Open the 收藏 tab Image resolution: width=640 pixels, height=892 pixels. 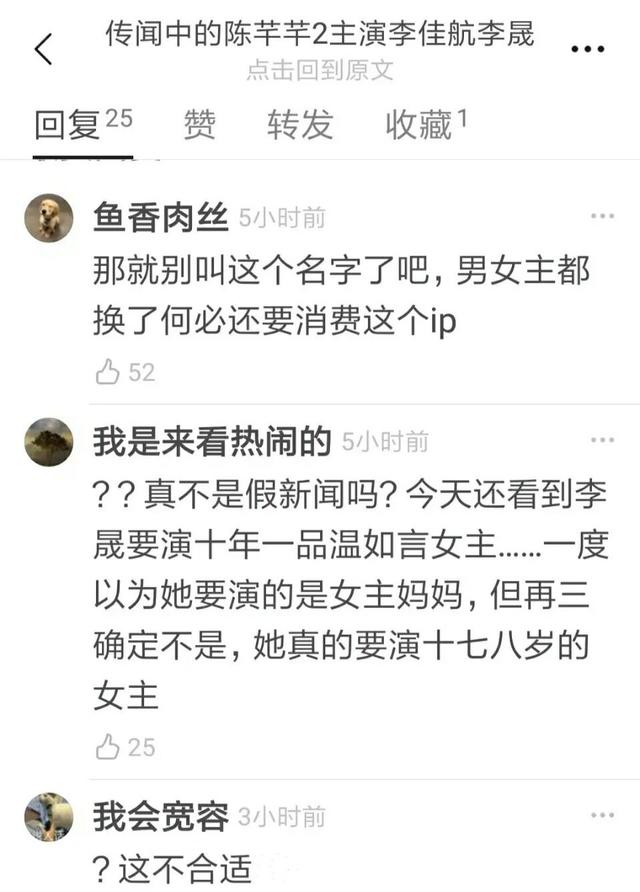[x=419, y=125]
